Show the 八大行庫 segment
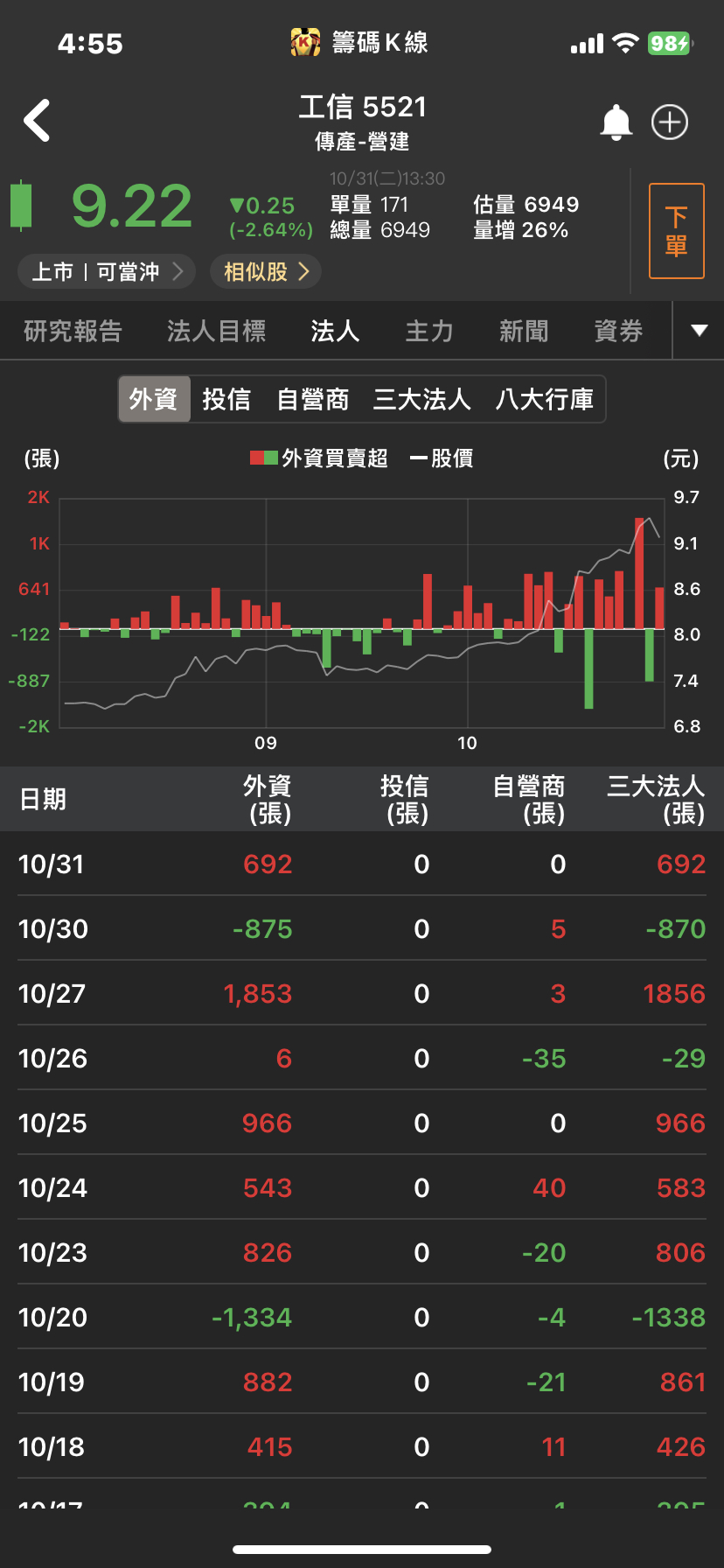The height and width of the screenshot is (1568, 724). coord(544,400)
